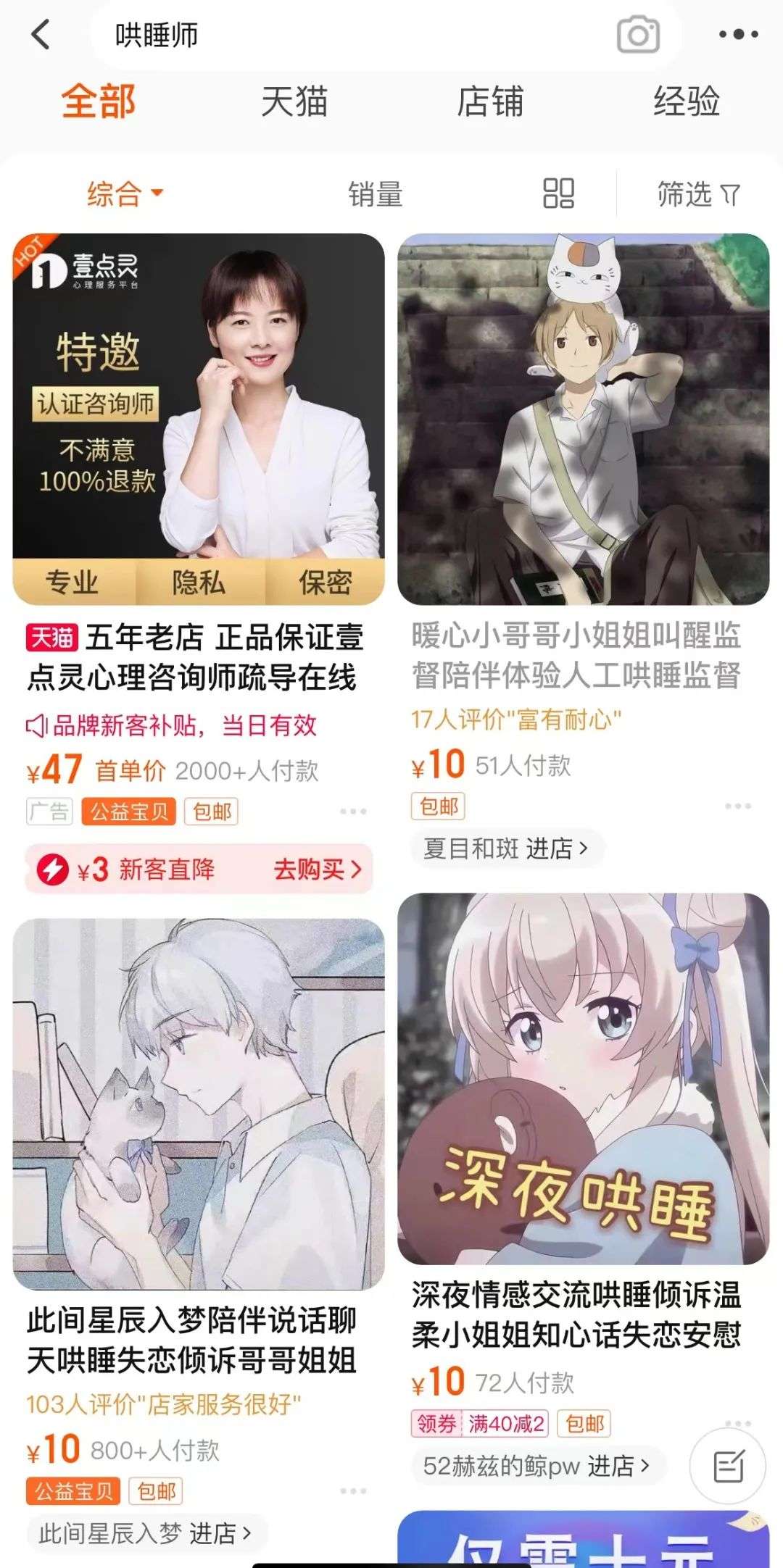Expand the 综合 sort dropdown

tap(125, 194)
